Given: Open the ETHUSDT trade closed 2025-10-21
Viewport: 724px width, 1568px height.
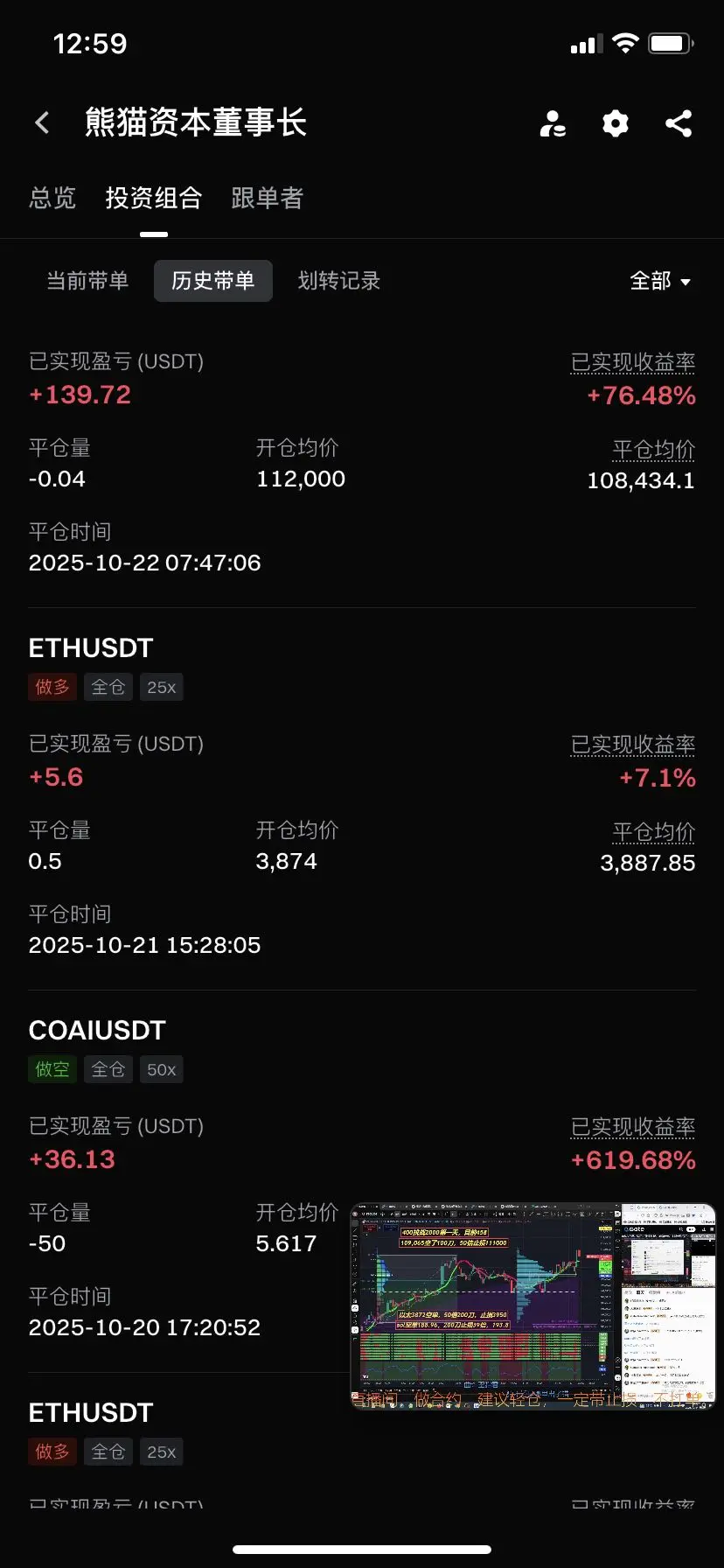Looking at the screenshot, I should (91, 648).
